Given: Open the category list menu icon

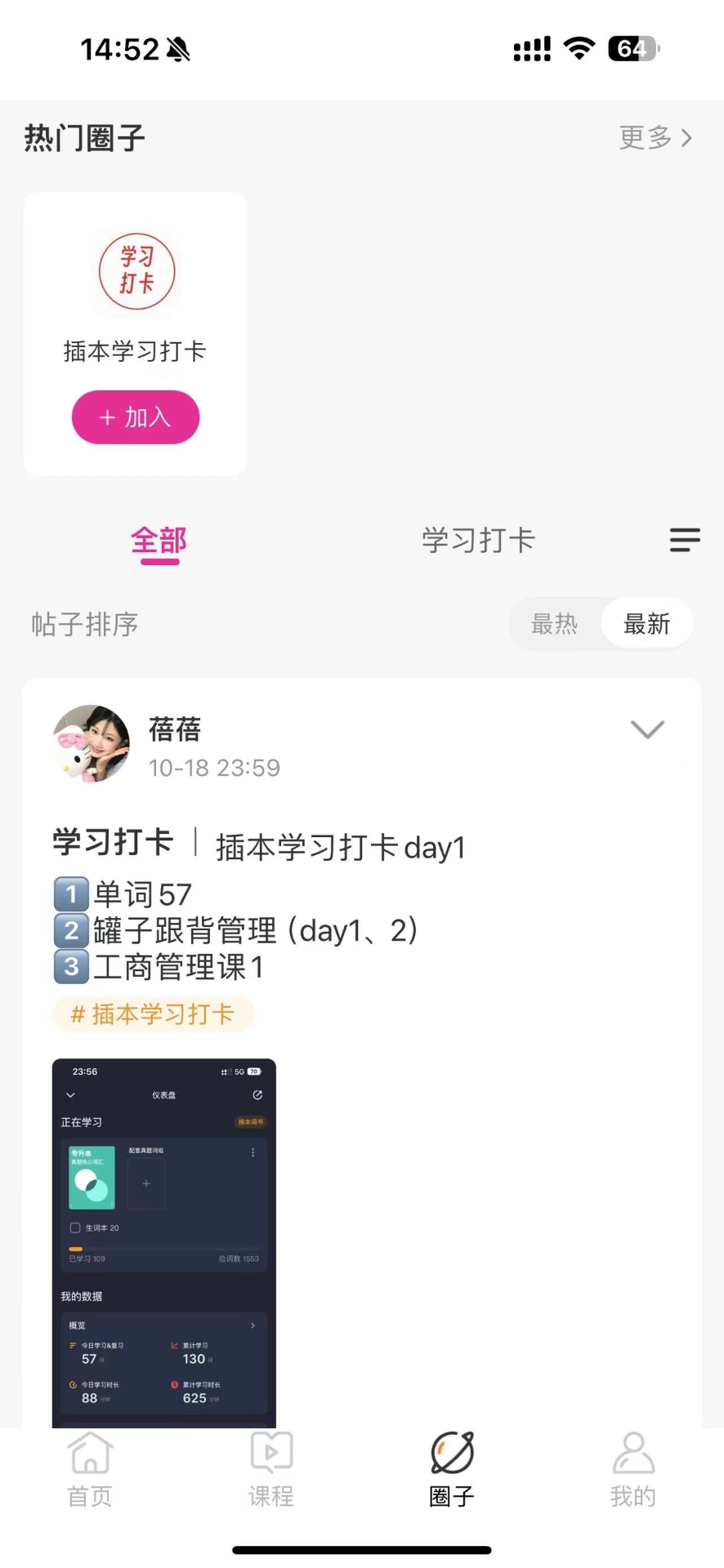Looking at the screenshot, I should (685, 540).
